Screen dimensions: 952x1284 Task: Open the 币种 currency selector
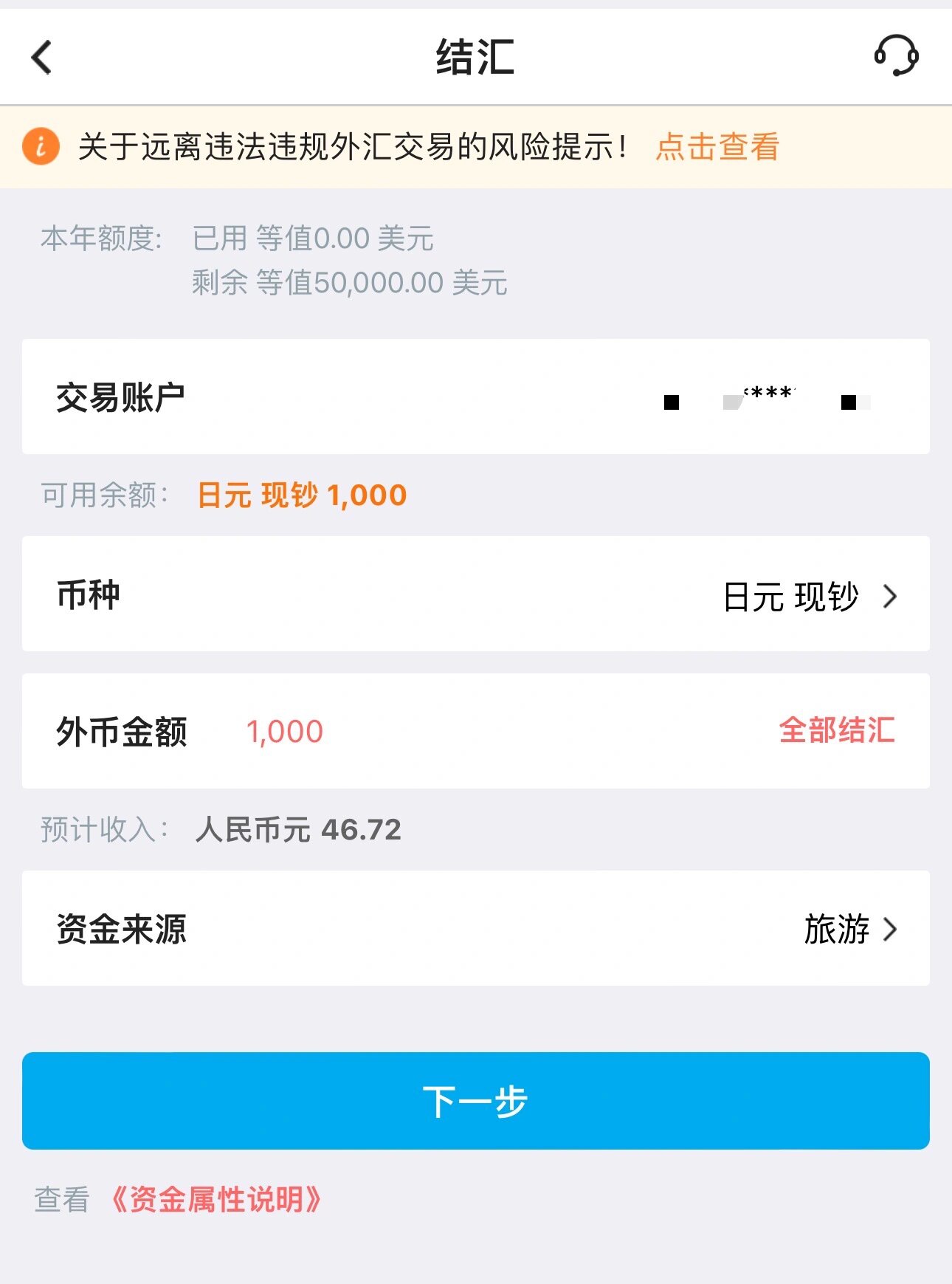[x=476, y=596]
